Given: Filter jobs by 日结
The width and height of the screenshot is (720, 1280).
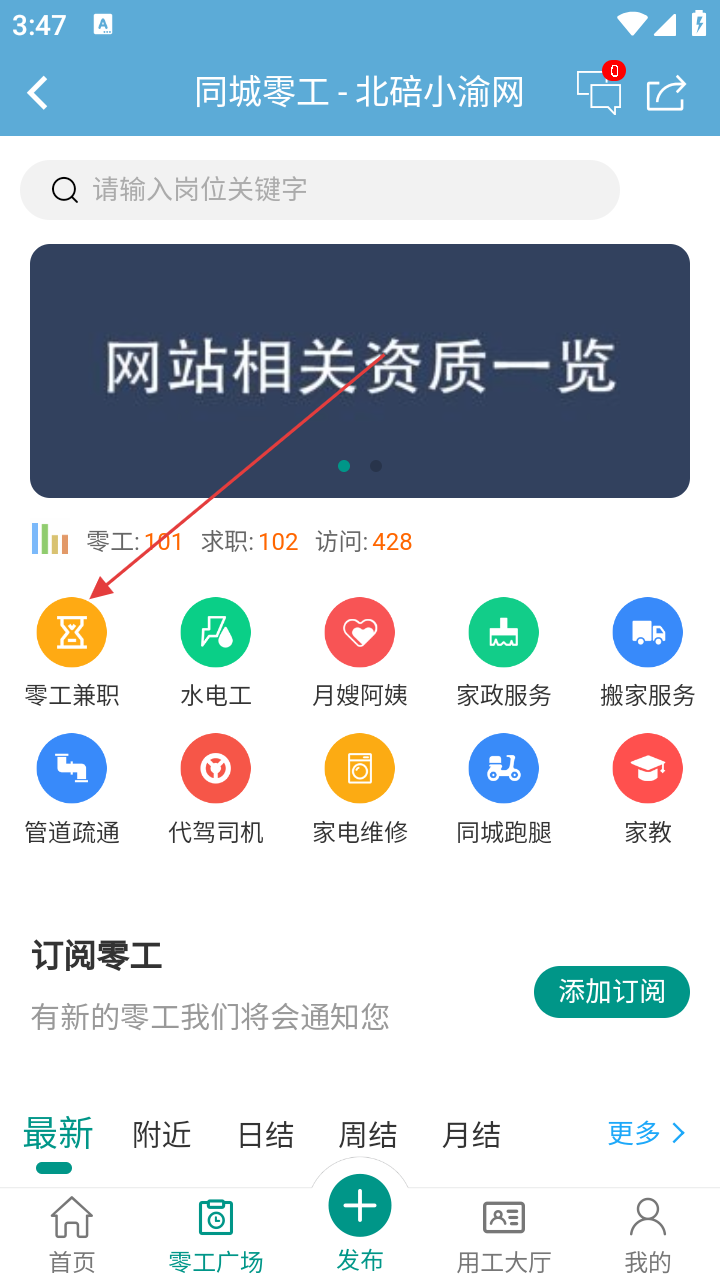Looking at the screenshot, I should pos(266,1135).
